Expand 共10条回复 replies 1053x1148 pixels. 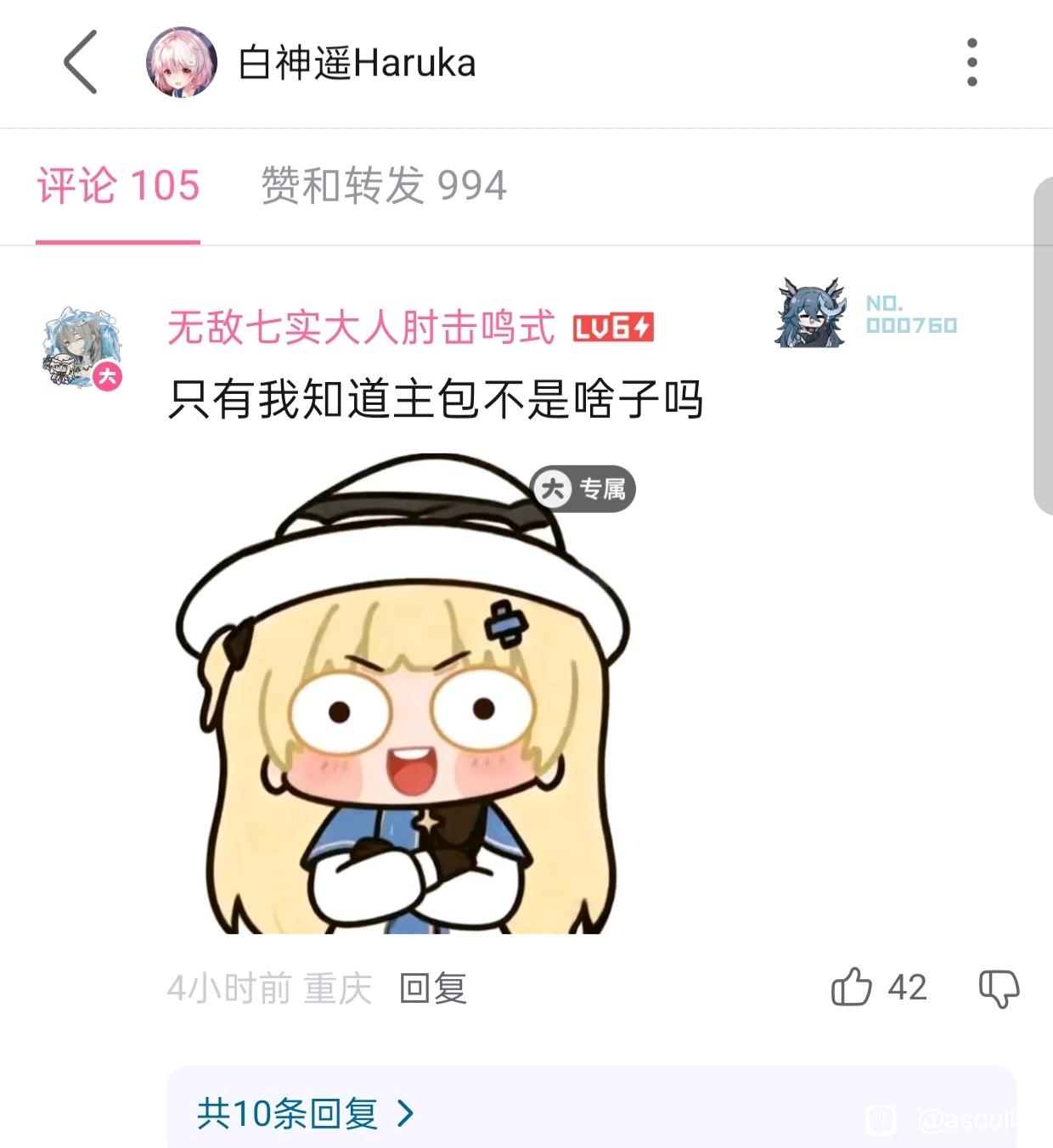(x=306, y=1112)
